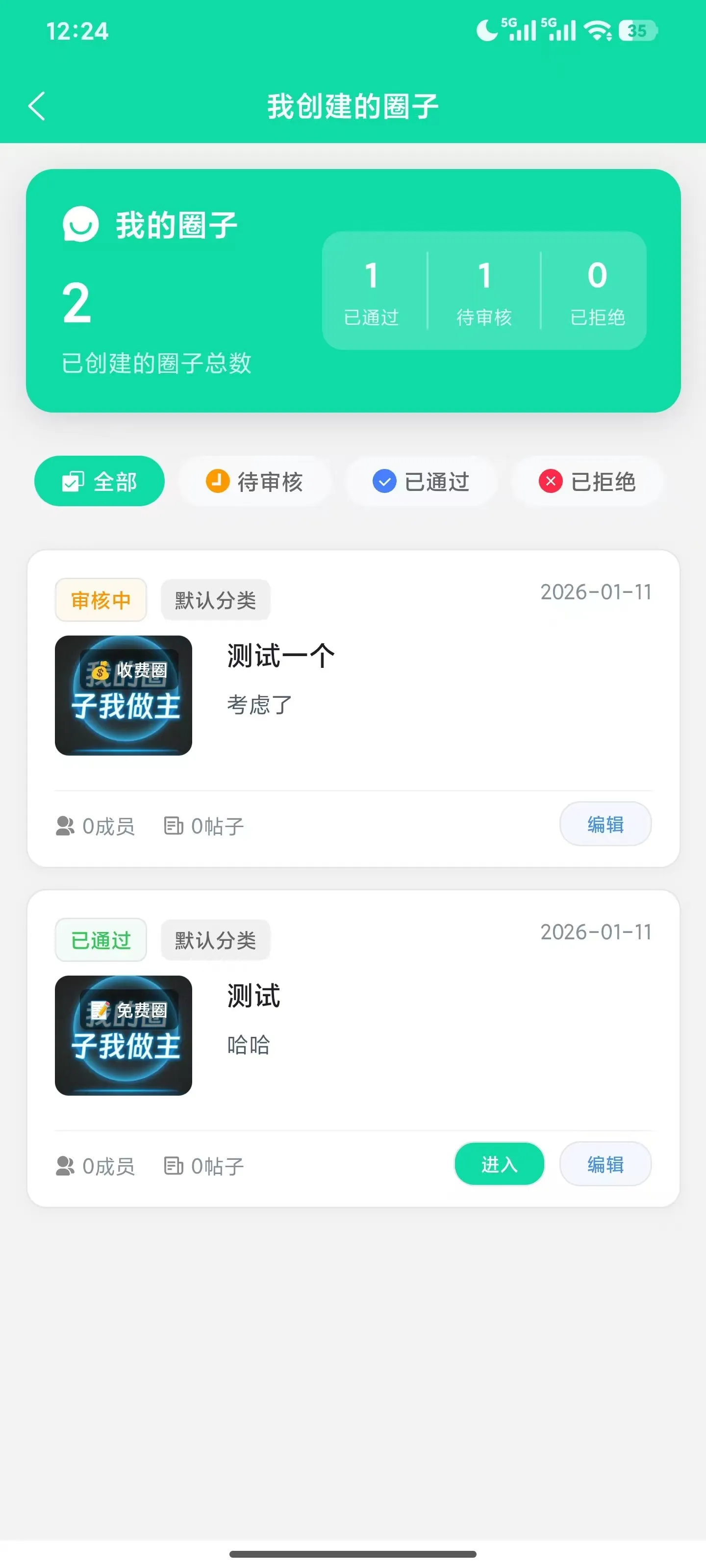Select the 已通过 filter chip
This screenshot has width=706, height=1568.
click(x=421, y=481)
